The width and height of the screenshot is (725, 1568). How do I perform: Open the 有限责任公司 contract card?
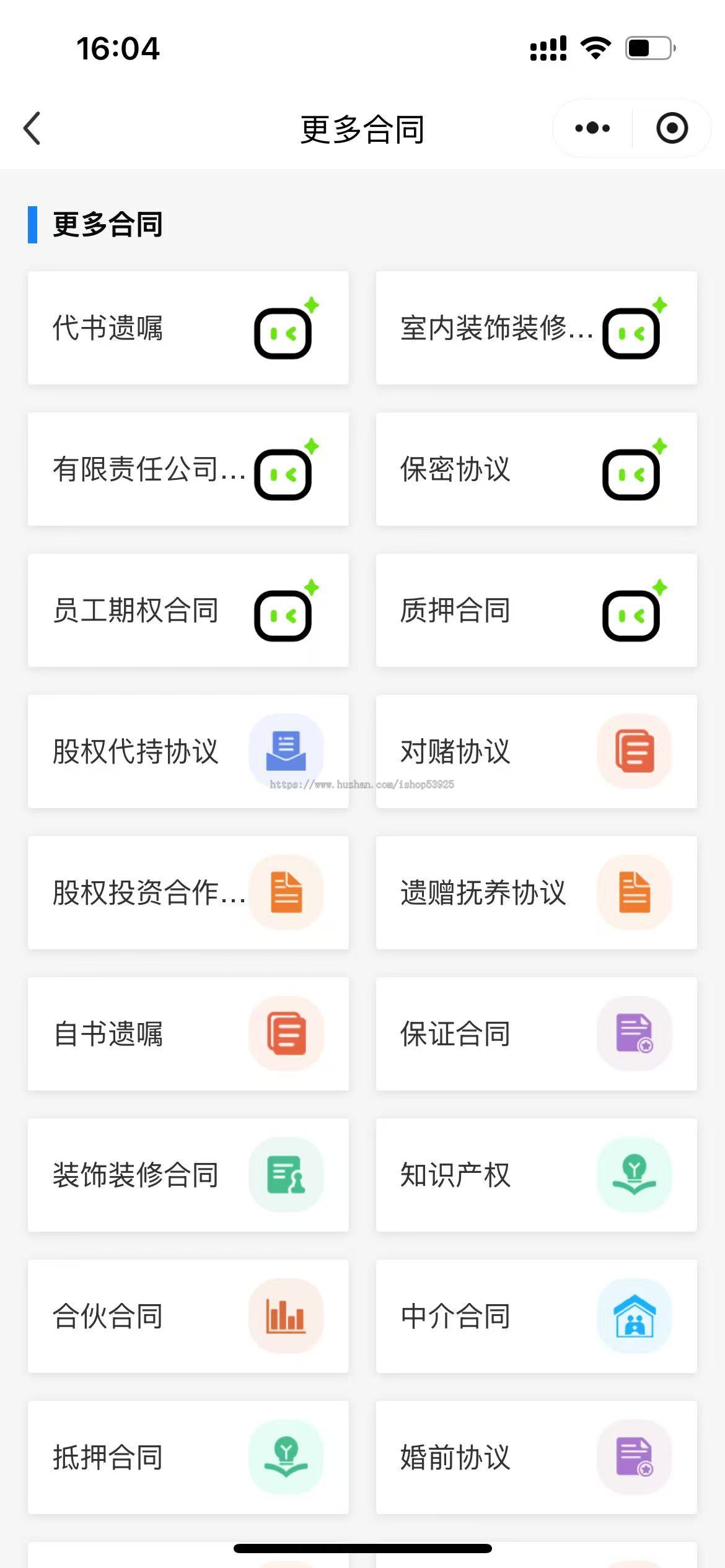188,469
